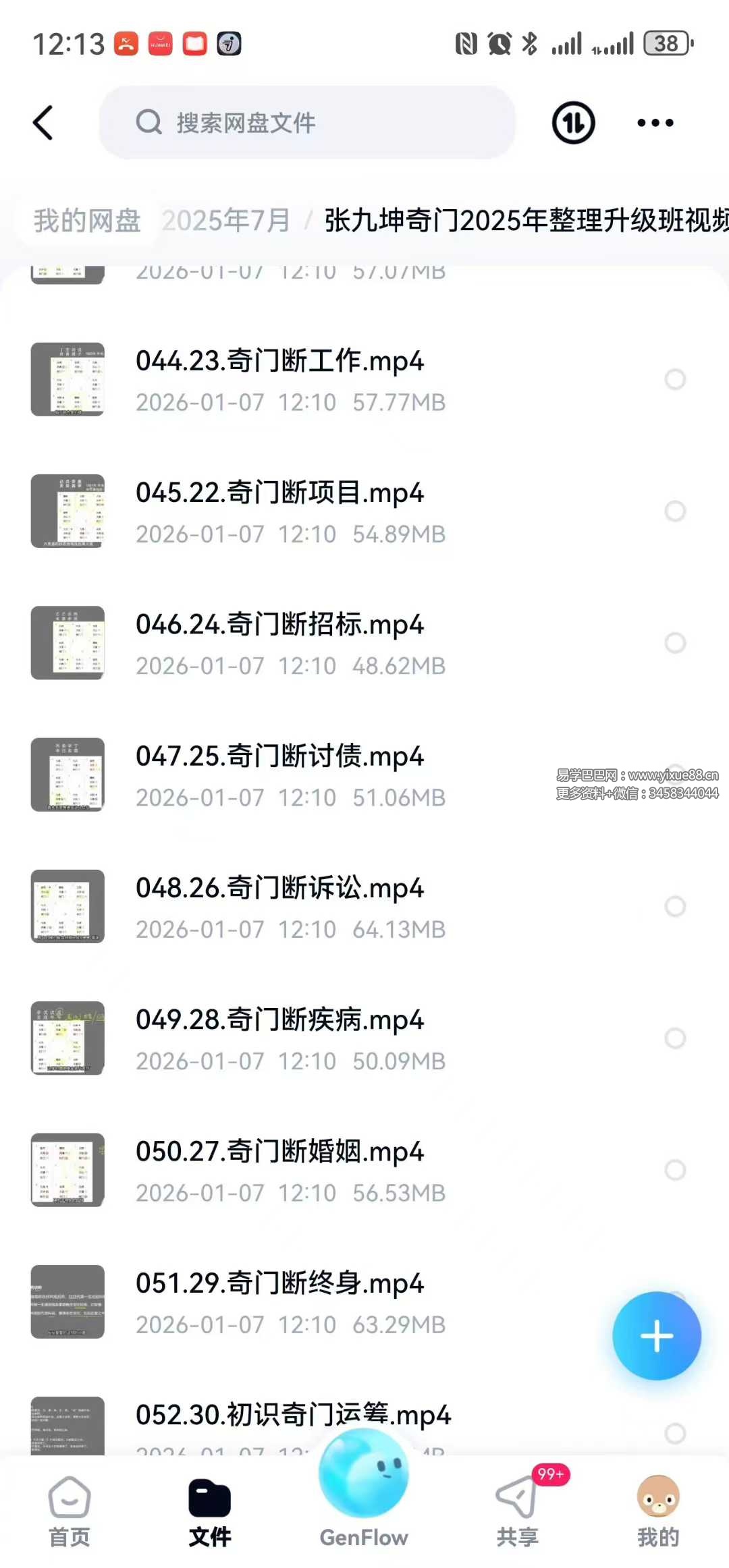
Task: Go to 我的网盘 in the breadcrumb
Action: coord(87,221)
